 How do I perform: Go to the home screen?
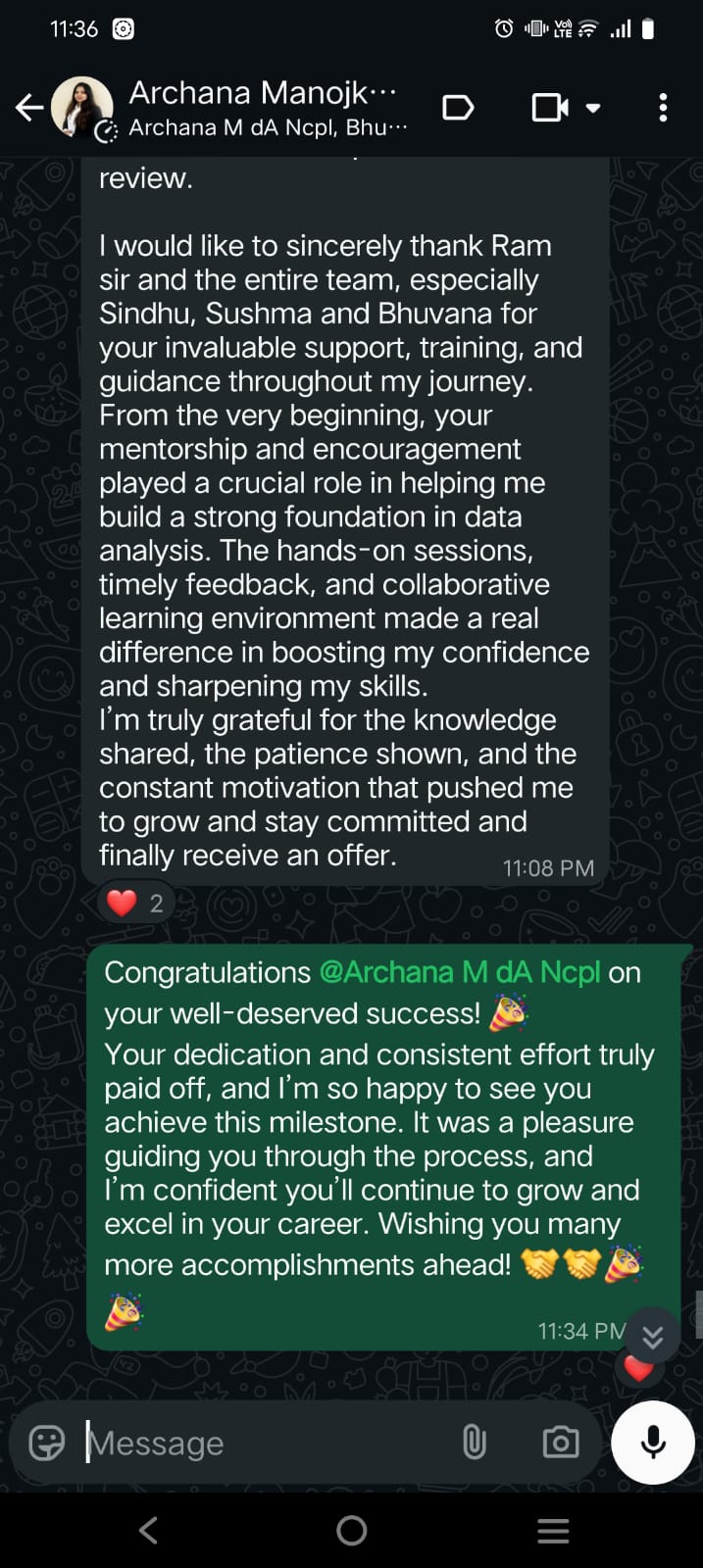(351, 1531)
